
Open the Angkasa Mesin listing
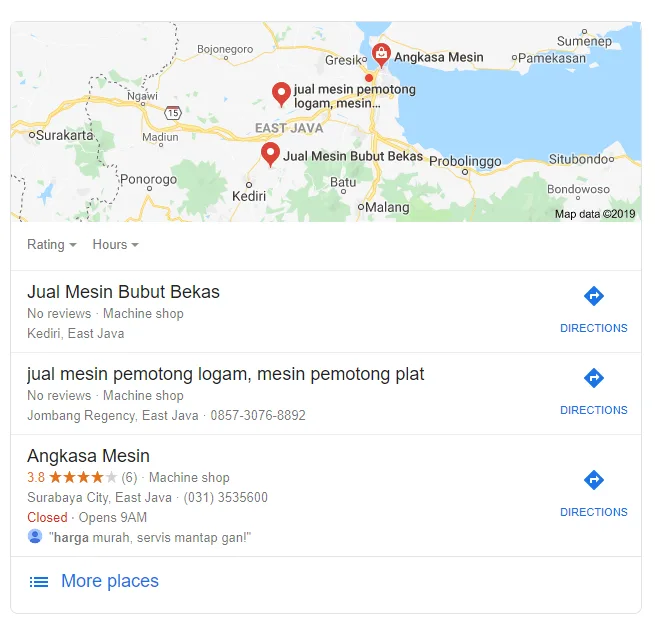88,456
